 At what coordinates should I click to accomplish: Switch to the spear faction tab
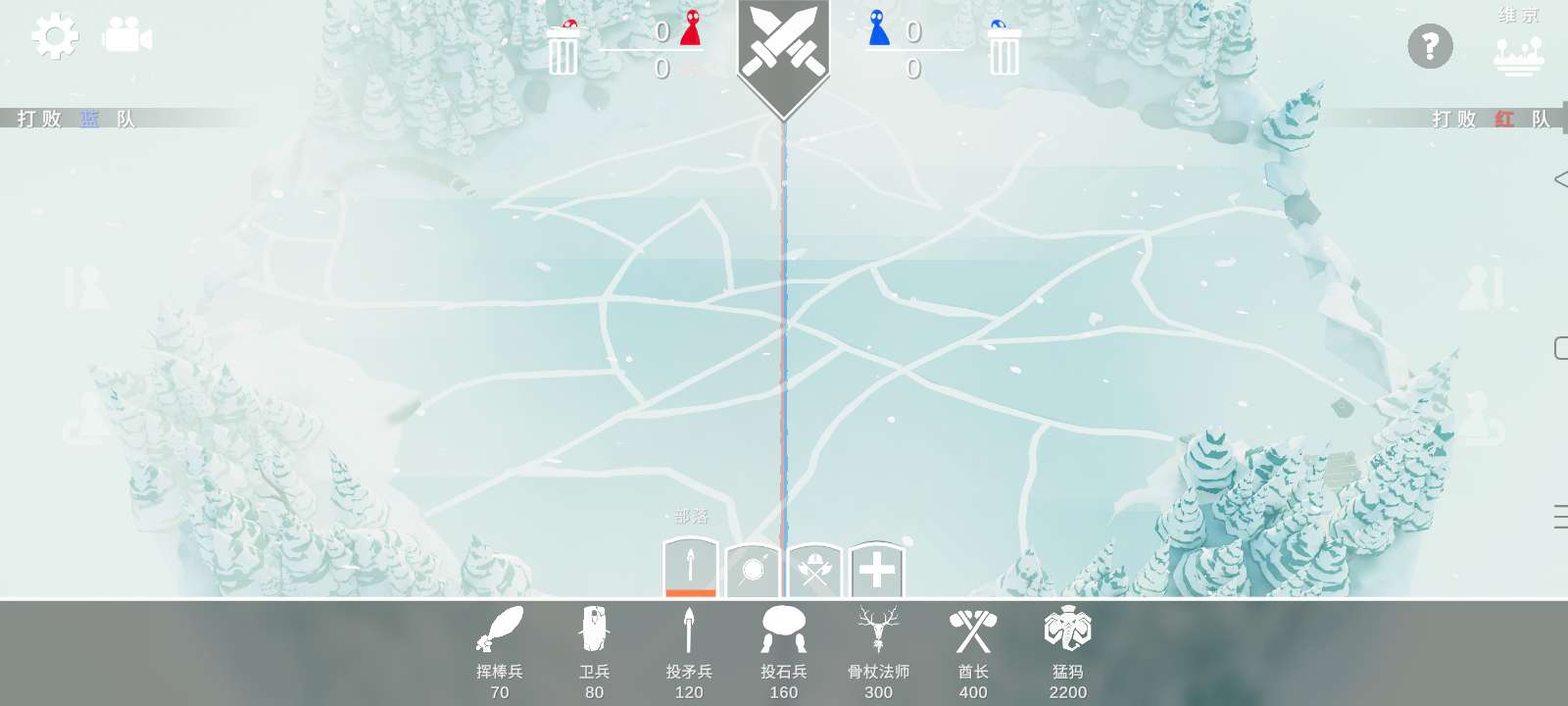pos(690,568)
